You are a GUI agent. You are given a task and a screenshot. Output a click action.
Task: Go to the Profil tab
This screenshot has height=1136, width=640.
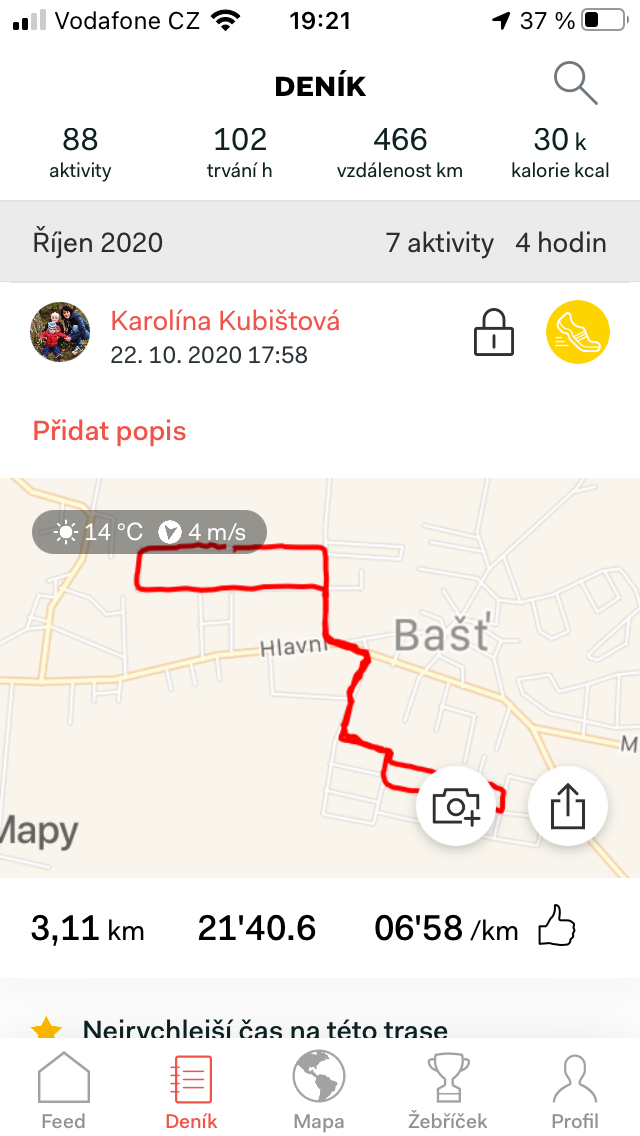(575, 1090)
